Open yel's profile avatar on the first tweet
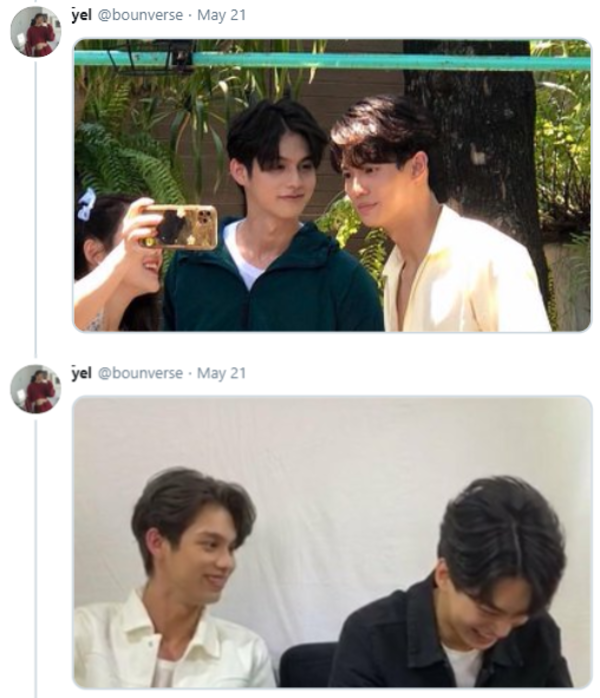Screen dimensions: 600x698 36,32
